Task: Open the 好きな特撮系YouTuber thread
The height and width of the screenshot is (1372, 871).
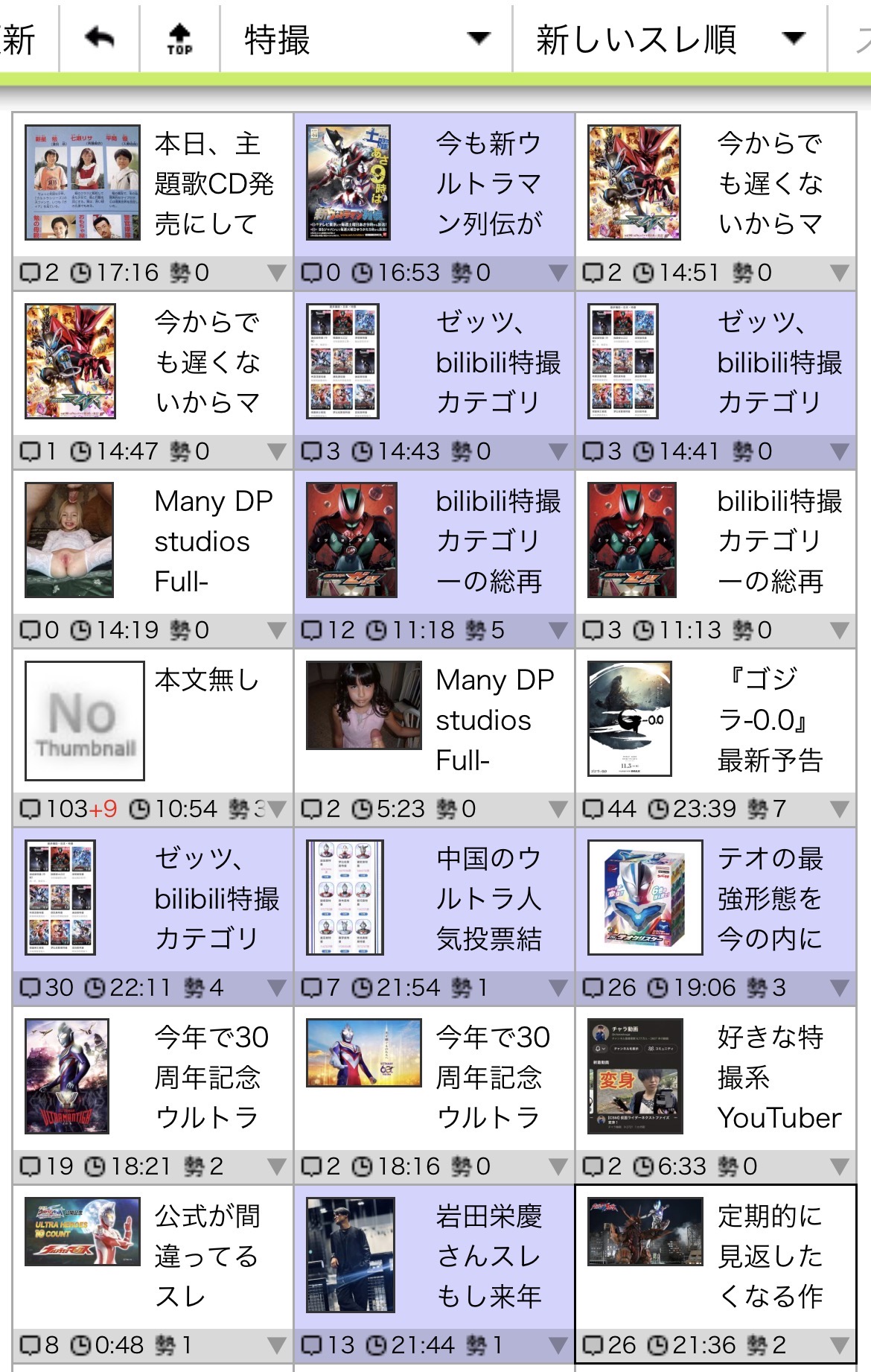Action: (715, 1078)
